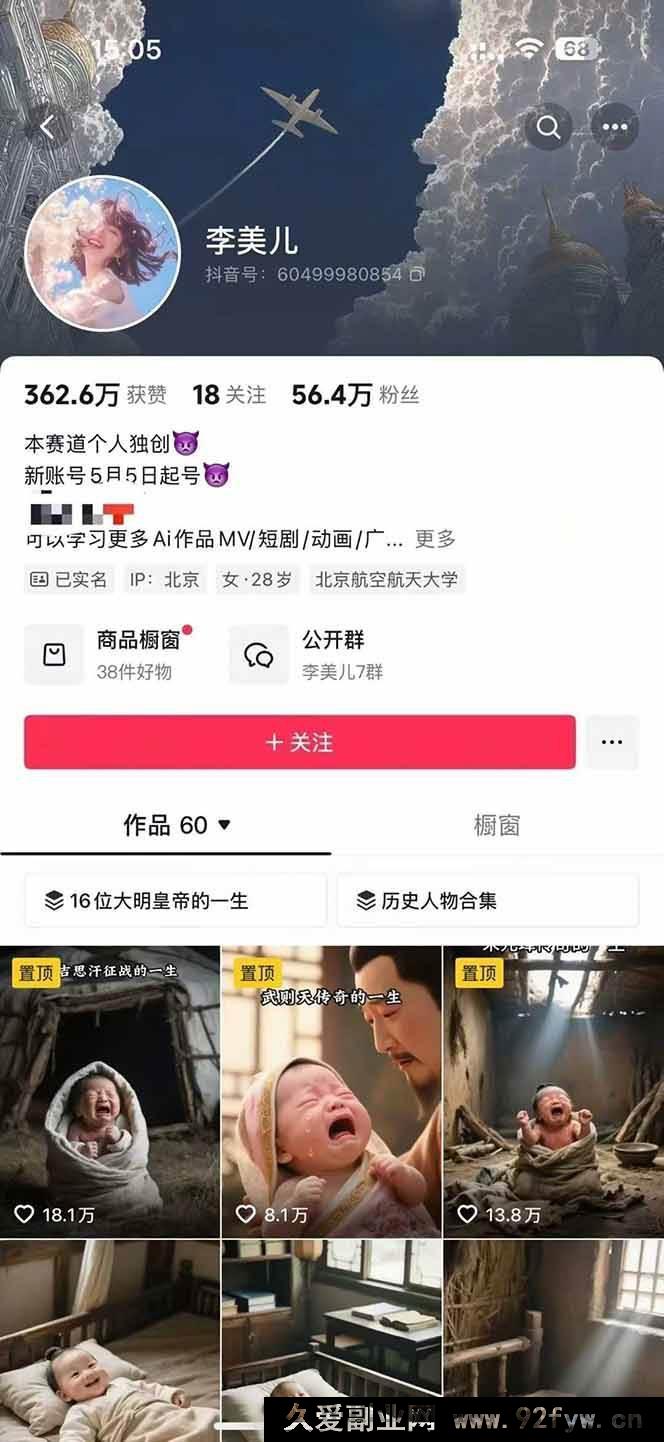Play the pinned video with 13.8万 likes
This screenshot has width=664, height=1442.
[553, 1090]
